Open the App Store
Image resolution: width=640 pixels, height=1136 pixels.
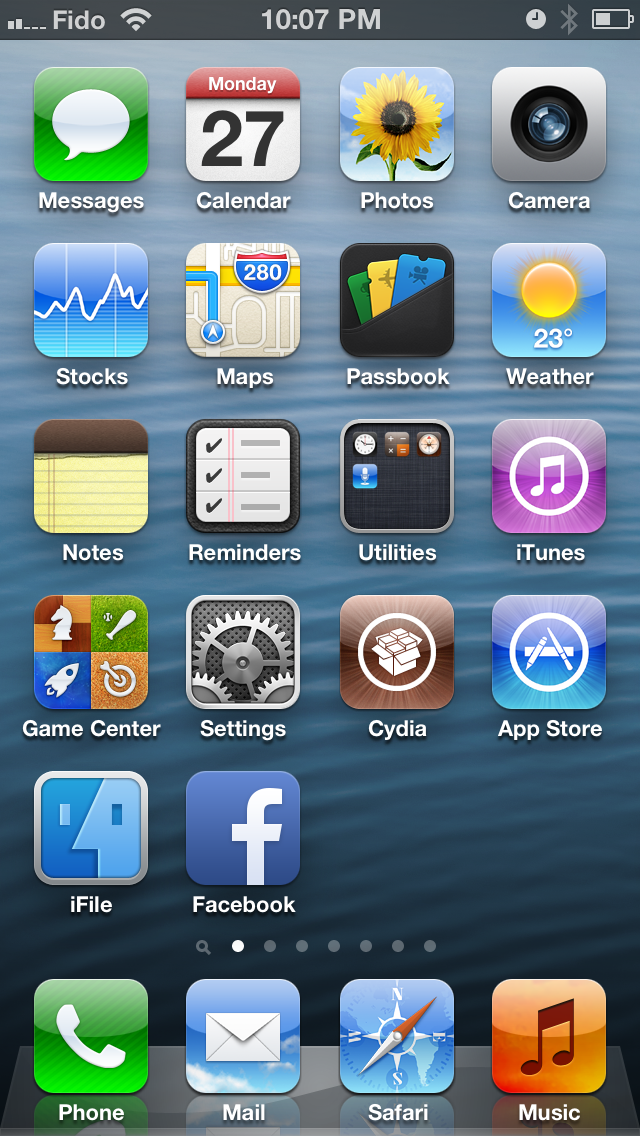[549, 653]
